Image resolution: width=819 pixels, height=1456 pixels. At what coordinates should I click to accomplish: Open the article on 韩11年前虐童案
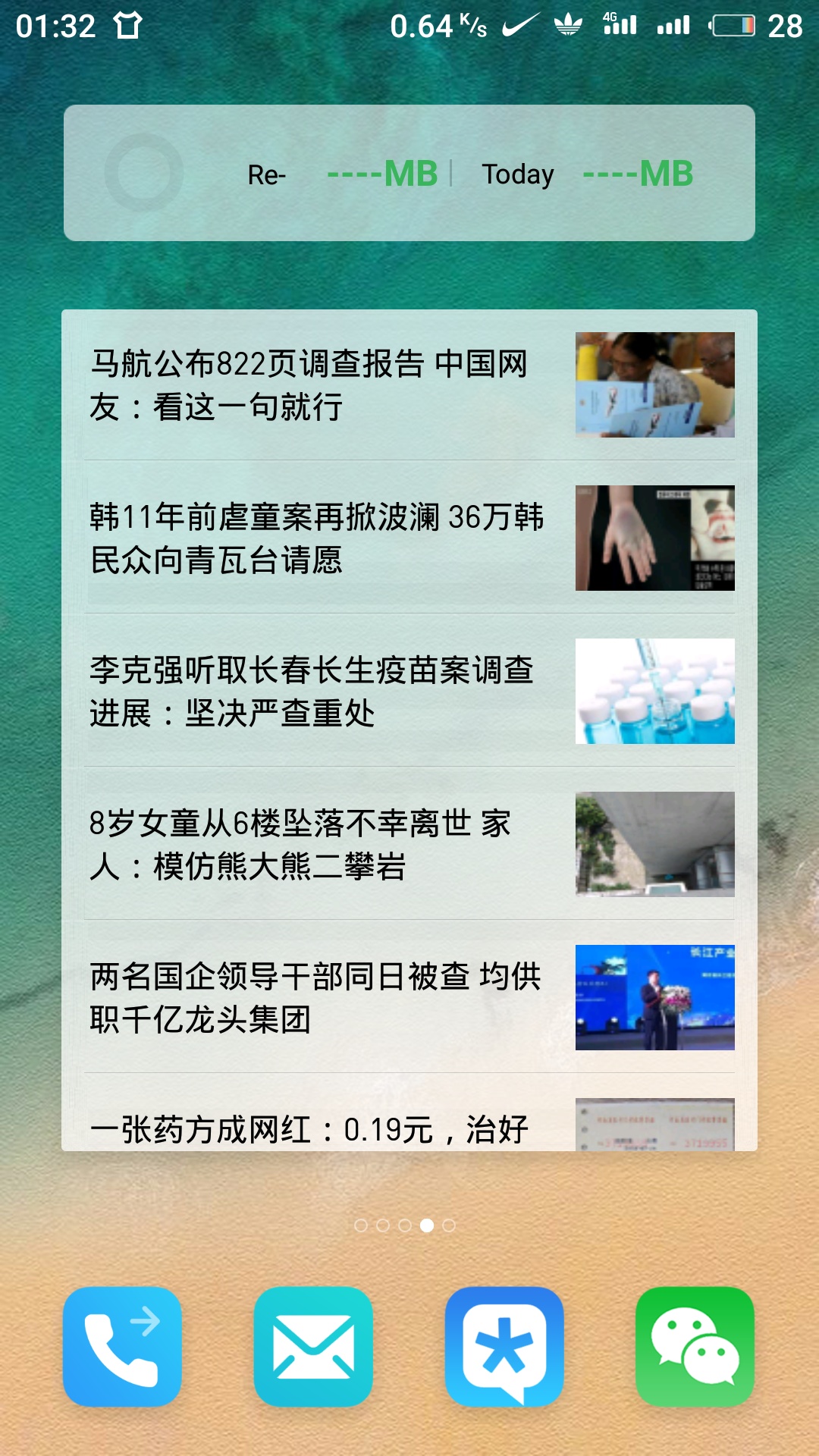[x=409, y=538]
